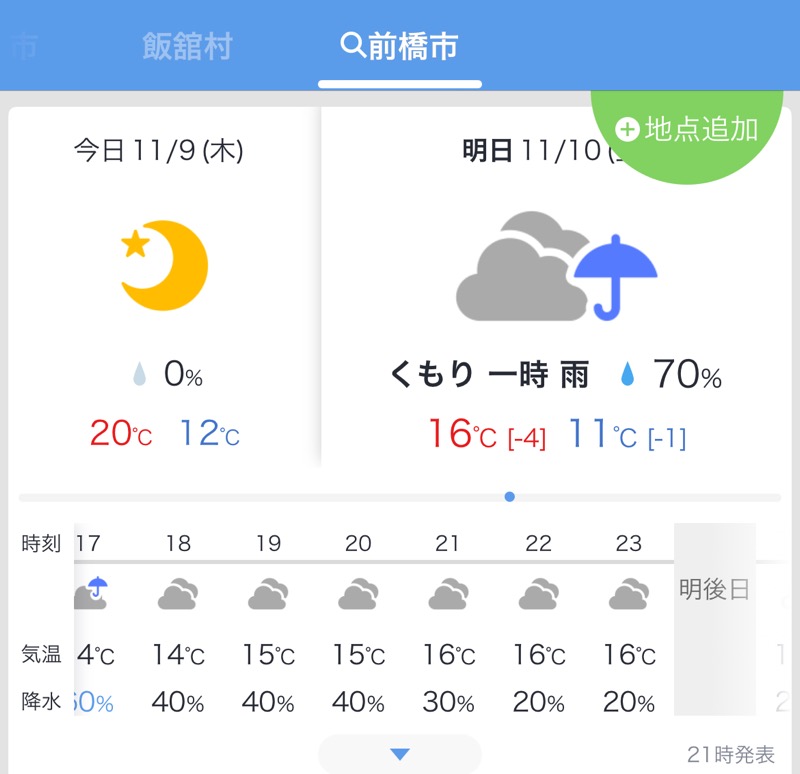Tap the 地点追加 add location button
Image resolution: width=800 pixels, height=774 pixels.
(688, 129)
